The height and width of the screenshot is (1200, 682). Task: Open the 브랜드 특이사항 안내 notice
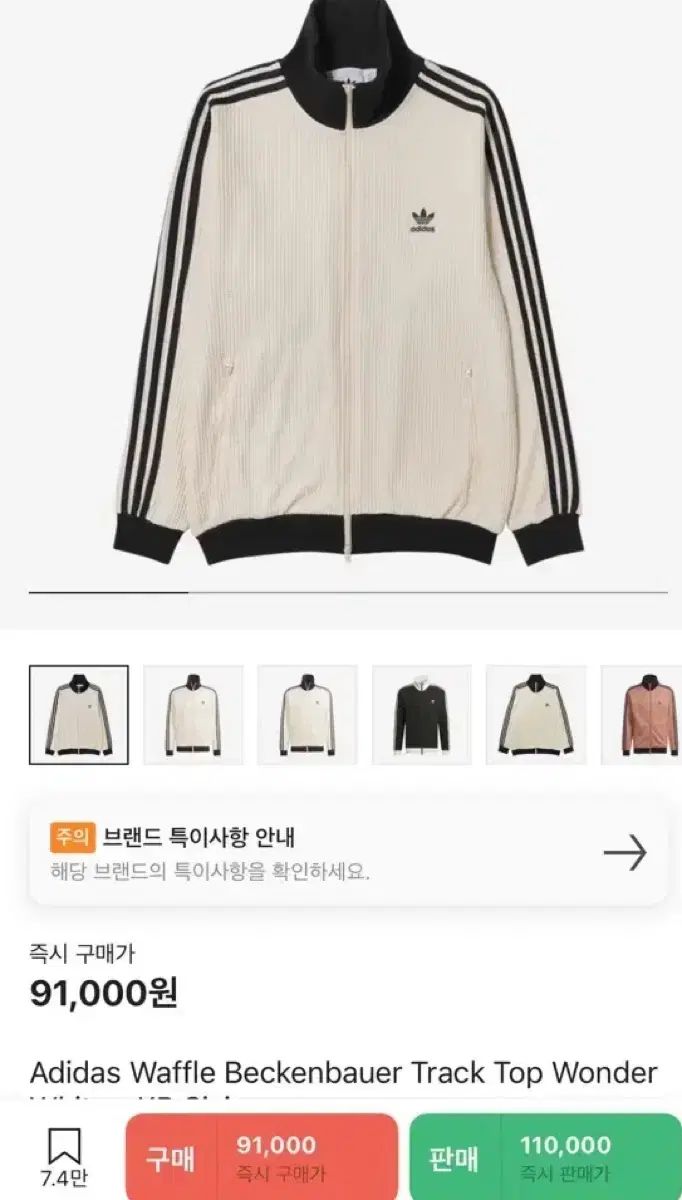click(348, 852)
